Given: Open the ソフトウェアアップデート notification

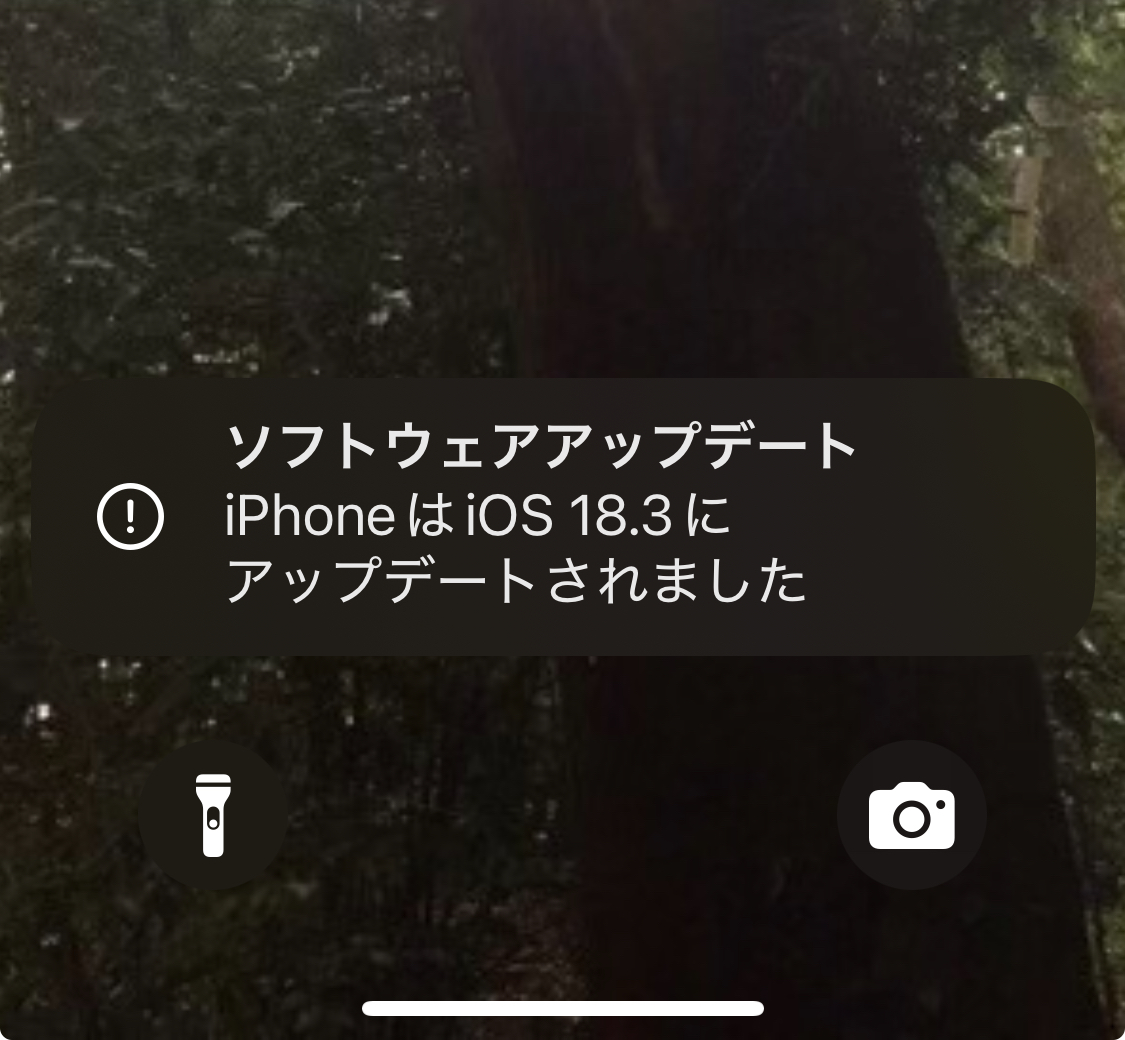Looking at the screenshot, I should [562, 517].
